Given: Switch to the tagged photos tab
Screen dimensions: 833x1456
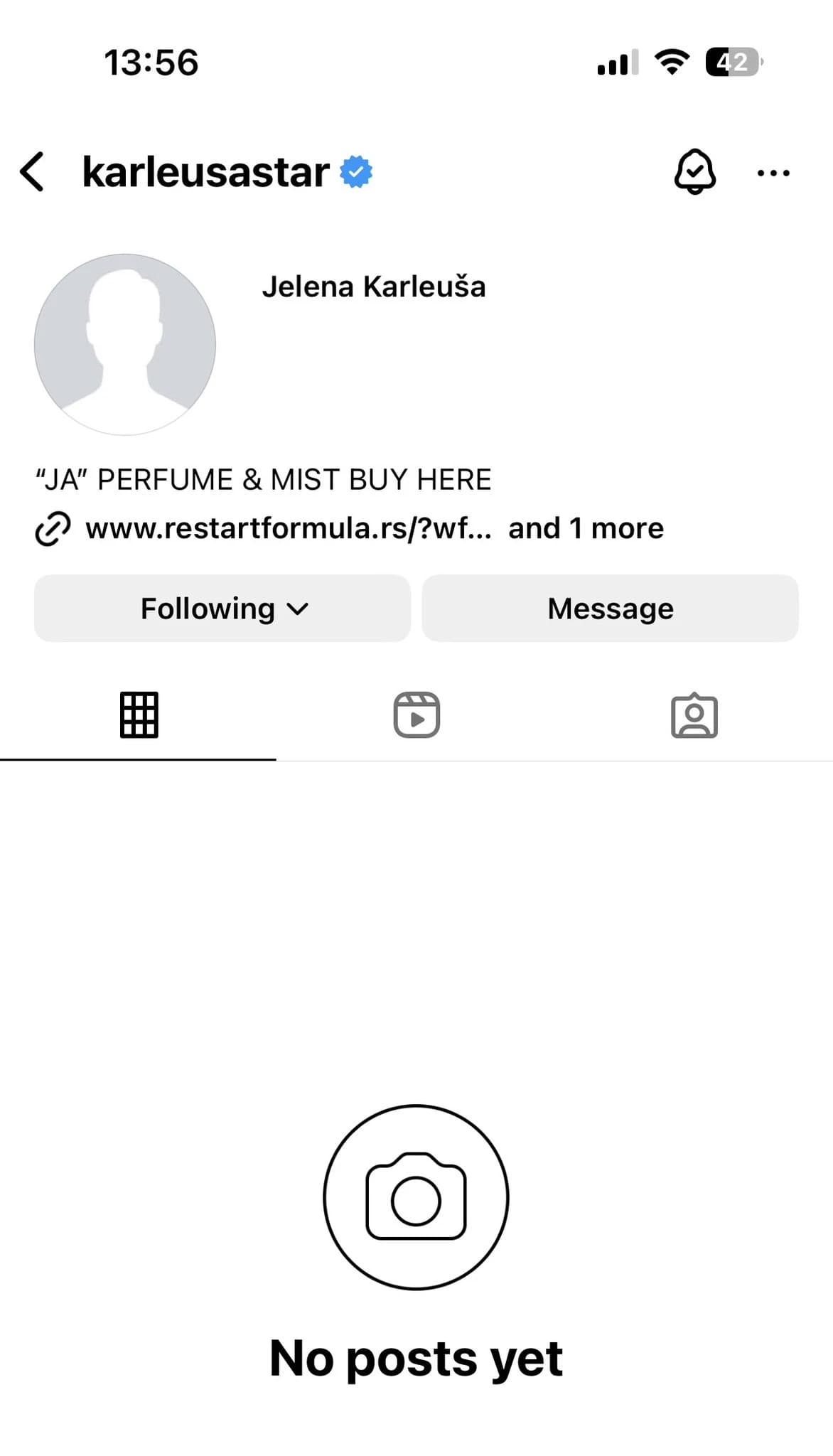Looking at the screenshot, I should [694, 715].
